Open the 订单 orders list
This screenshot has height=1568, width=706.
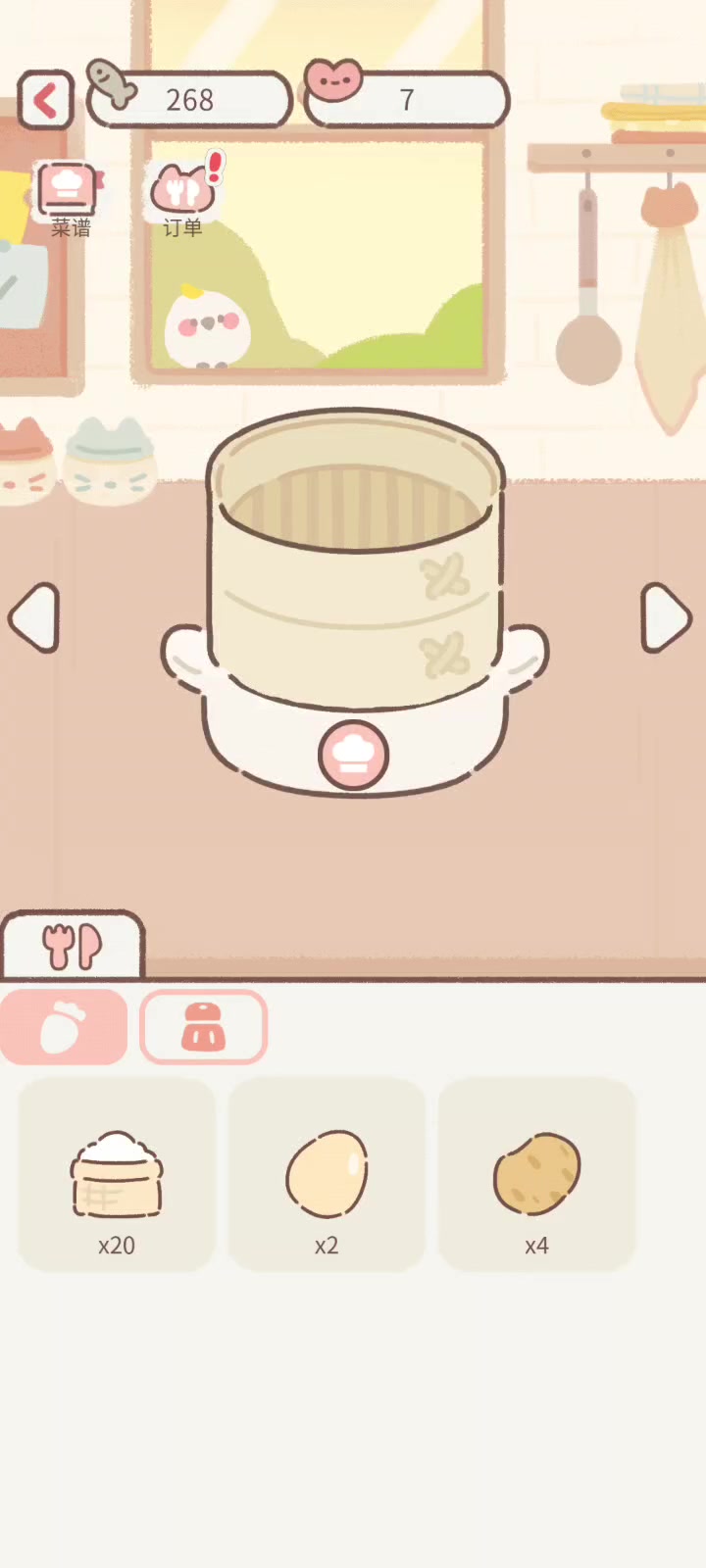click(x=183, y=200)
